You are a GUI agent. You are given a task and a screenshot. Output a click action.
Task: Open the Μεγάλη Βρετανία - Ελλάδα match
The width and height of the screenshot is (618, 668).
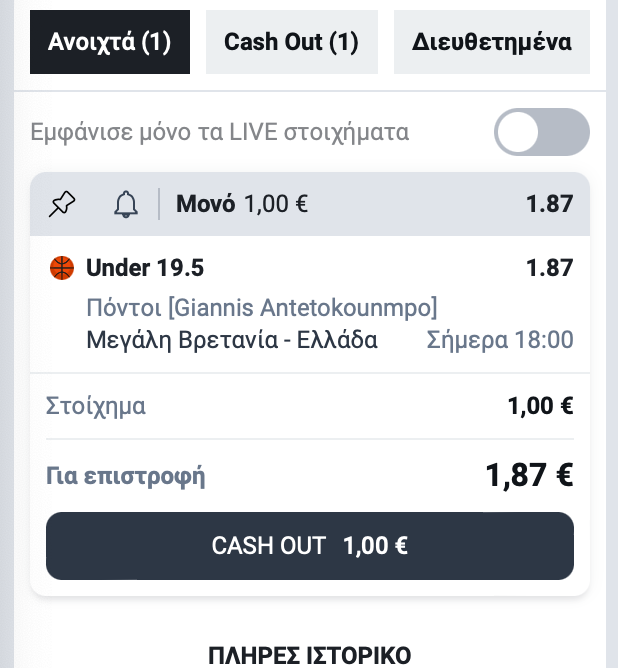232,340
